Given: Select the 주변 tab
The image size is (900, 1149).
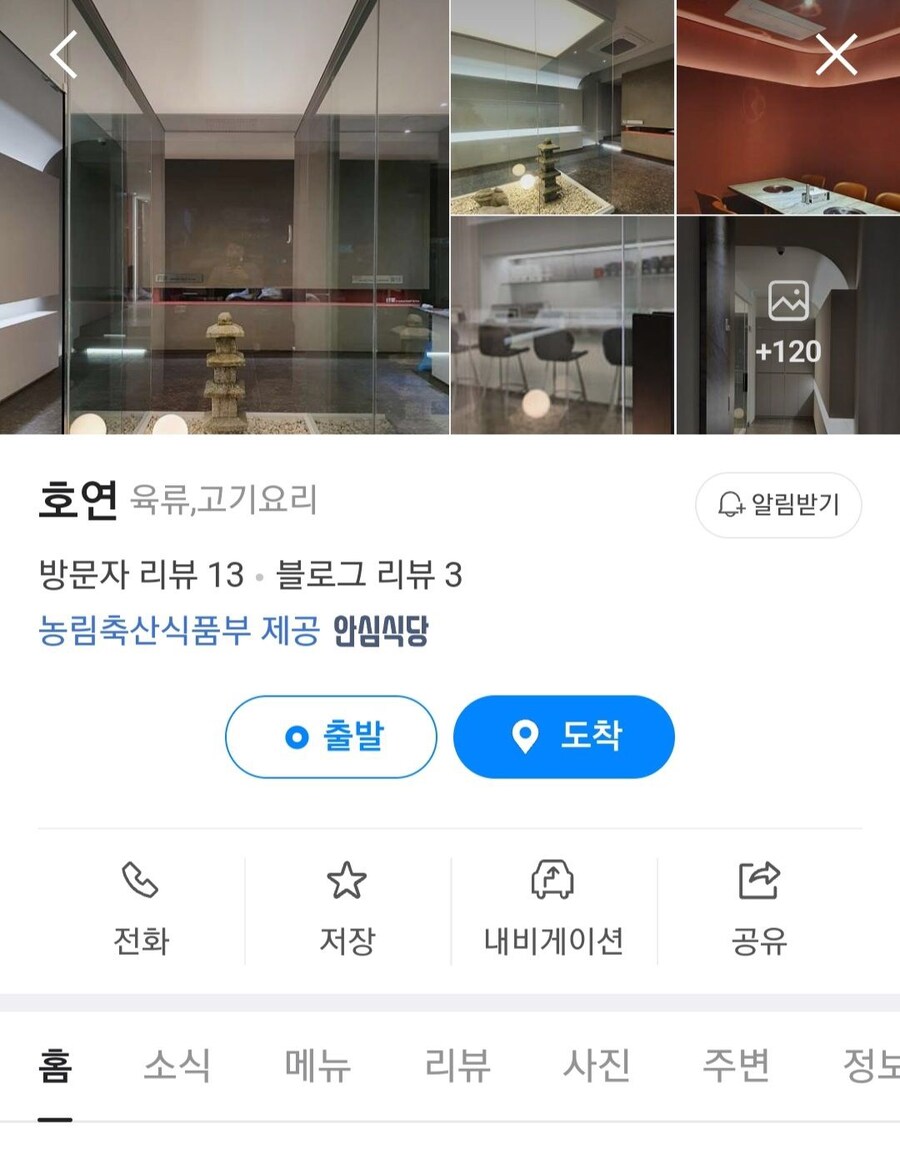Looking at the screenshot, I should 736,1067.
